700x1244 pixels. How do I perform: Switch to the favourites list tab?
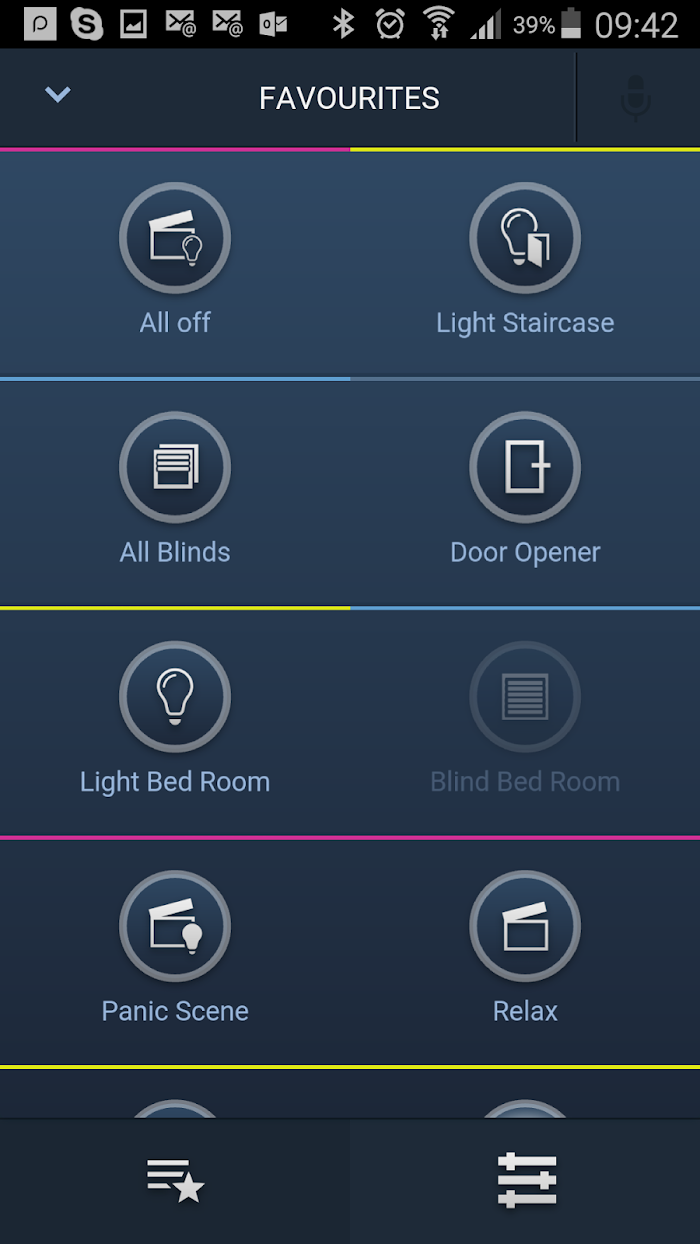175,1181
